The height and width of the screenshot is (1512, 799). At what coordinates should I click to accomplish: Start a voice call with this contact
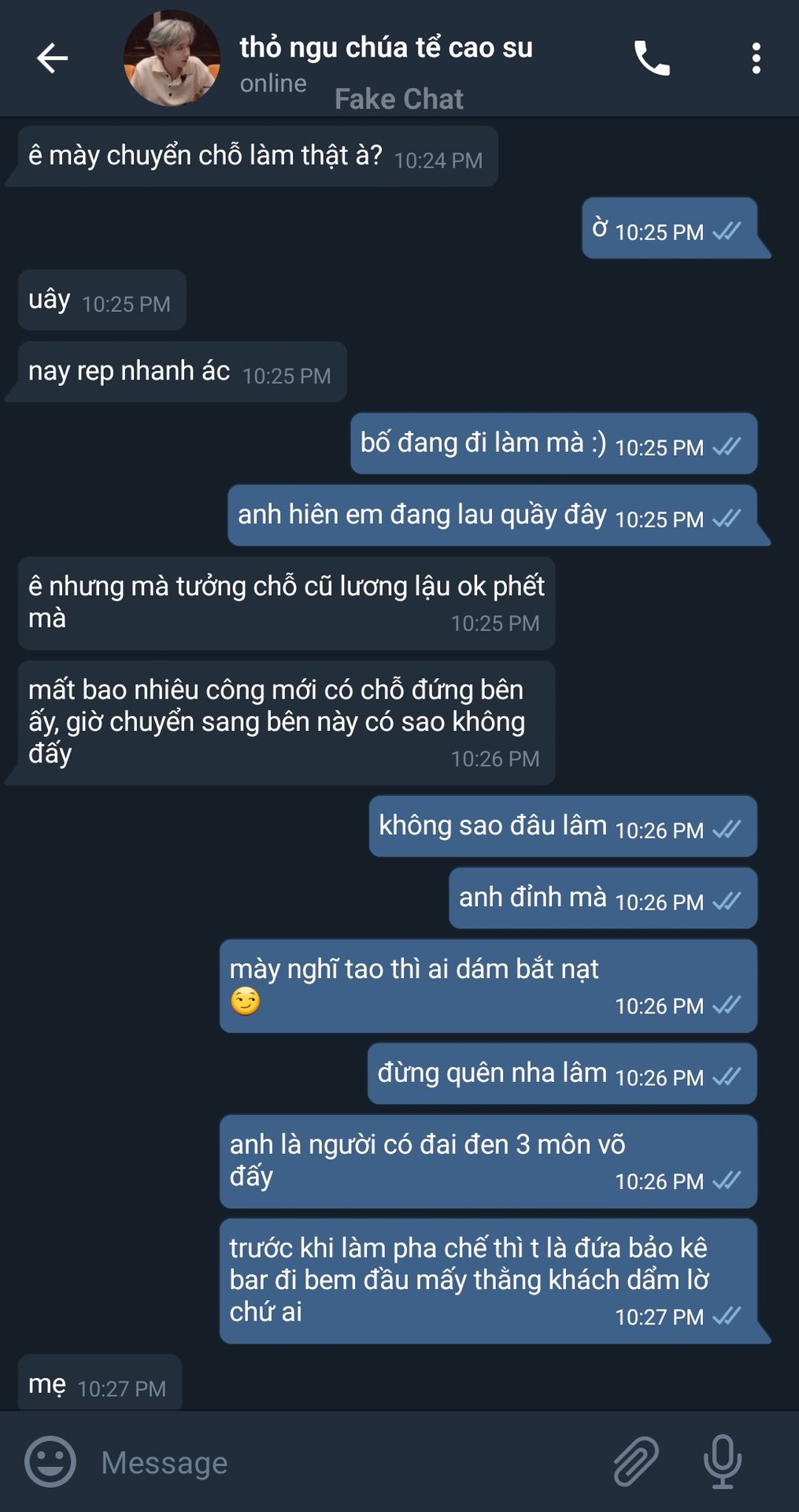click(x=652, y=58)
